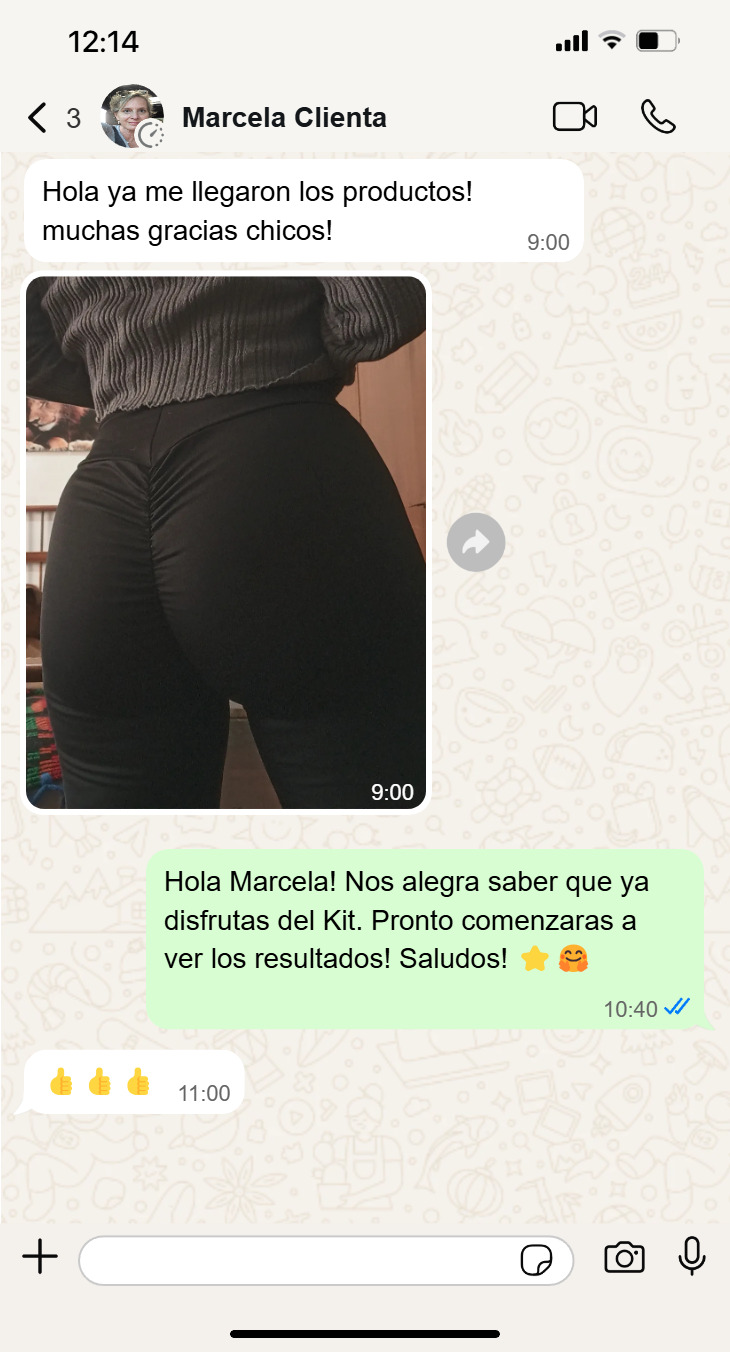Open the photo sent at 9:00
The image size is (730, 1352).
[x=226, y=542]
